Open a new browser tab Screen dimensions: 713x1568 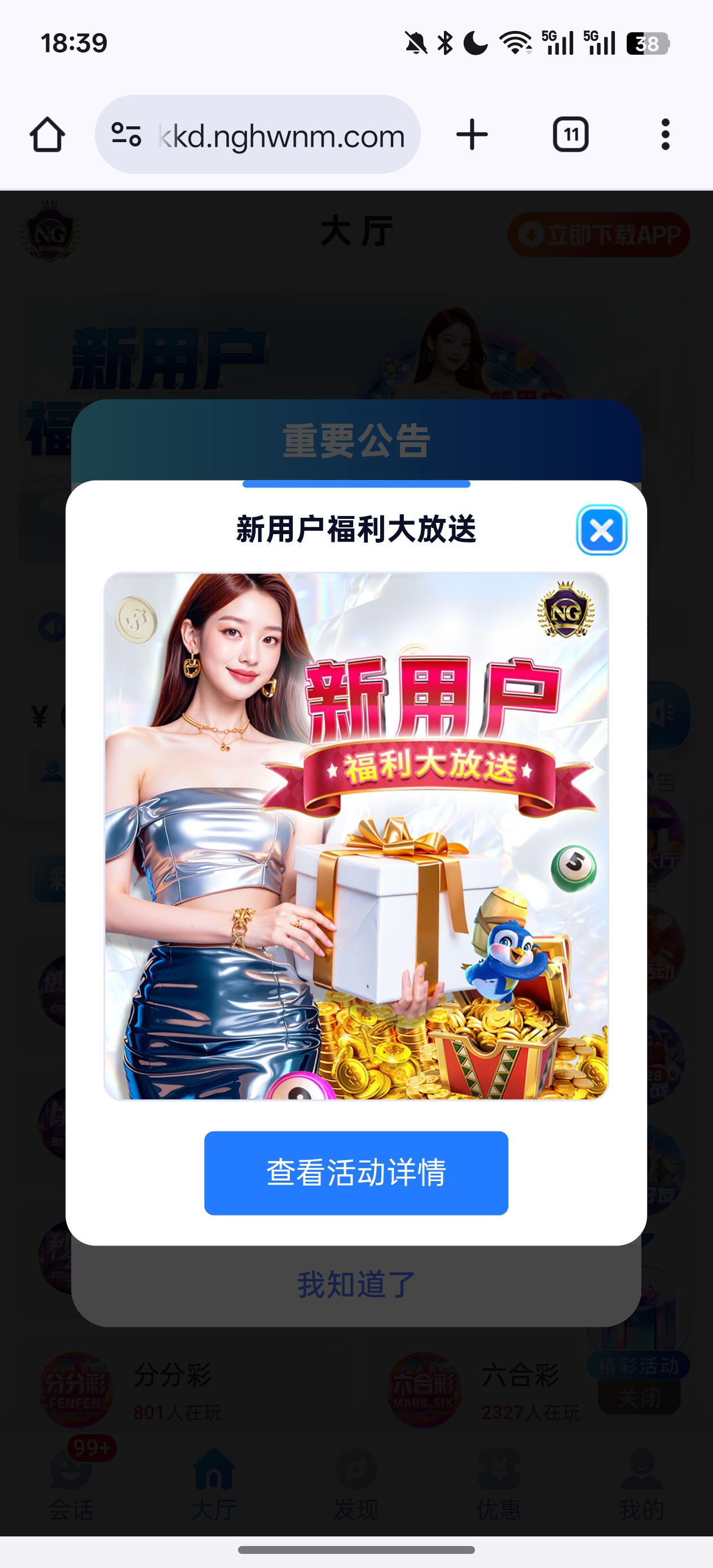click(472, 135)
